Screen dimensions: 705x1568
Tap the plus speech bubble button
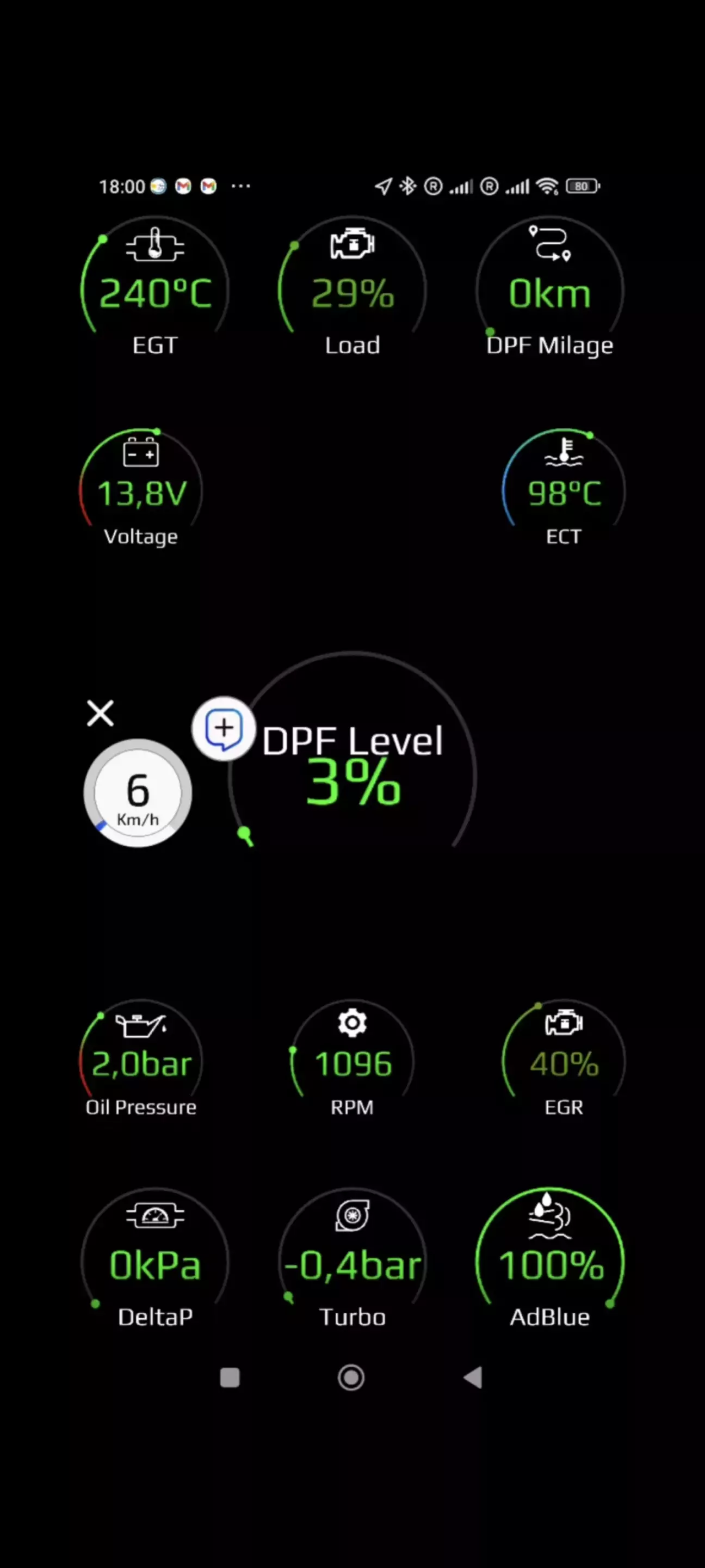(223, 728)
